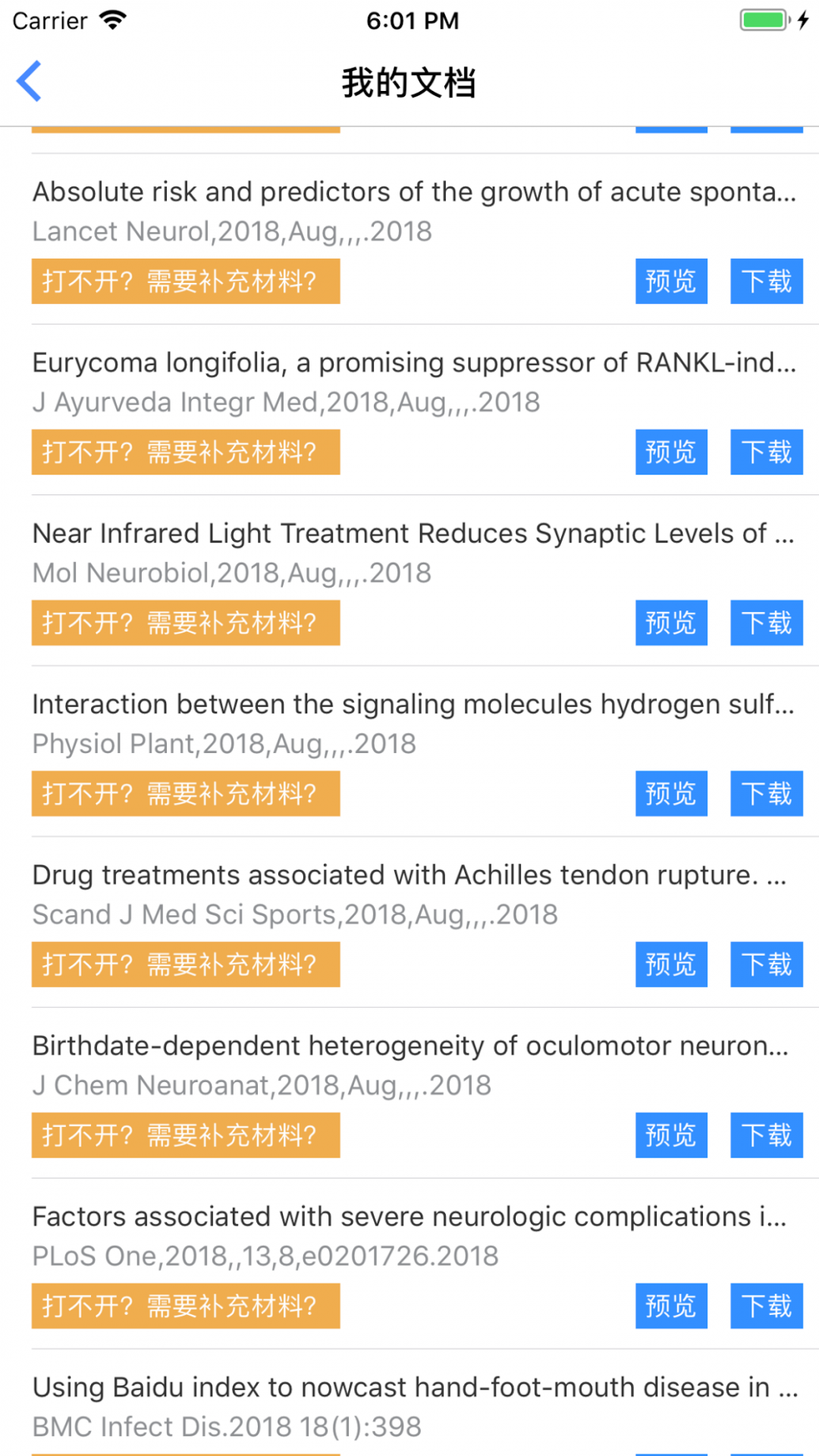The height and width of the screenshot is (1456, 819).
Task: Request supplementary material for Achilles tendon article
Action: click(186, 964)
